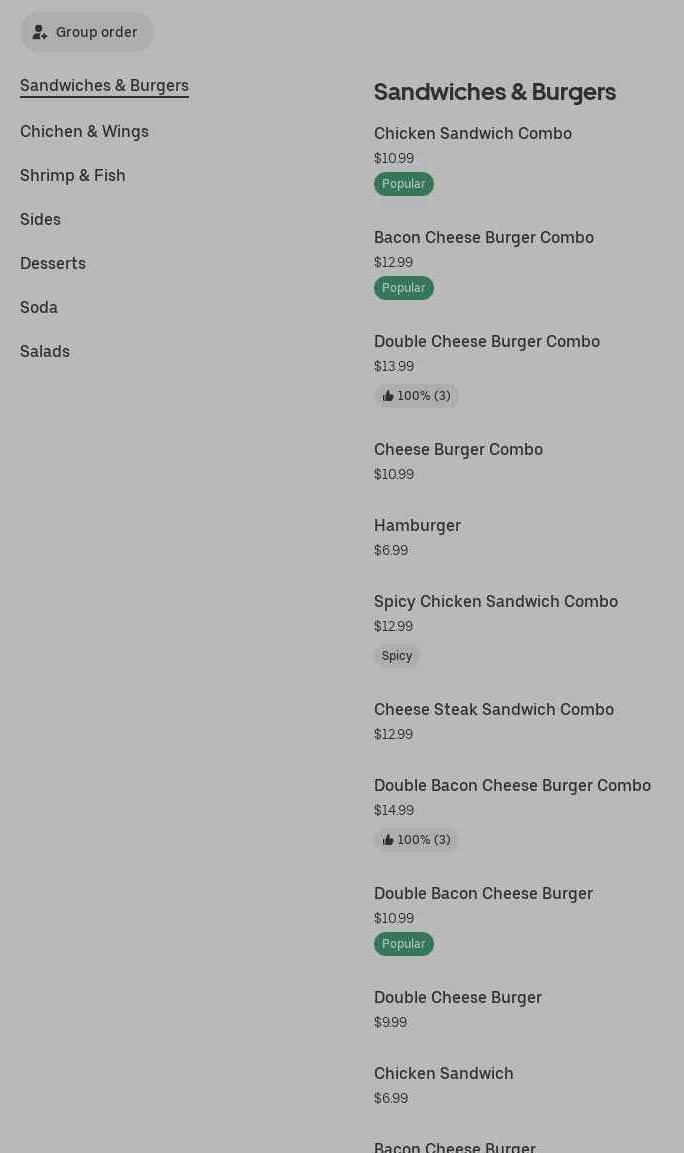Screen dimensions: 684x1153
Task: Go to the Sides category
Action: pos(41,219)
